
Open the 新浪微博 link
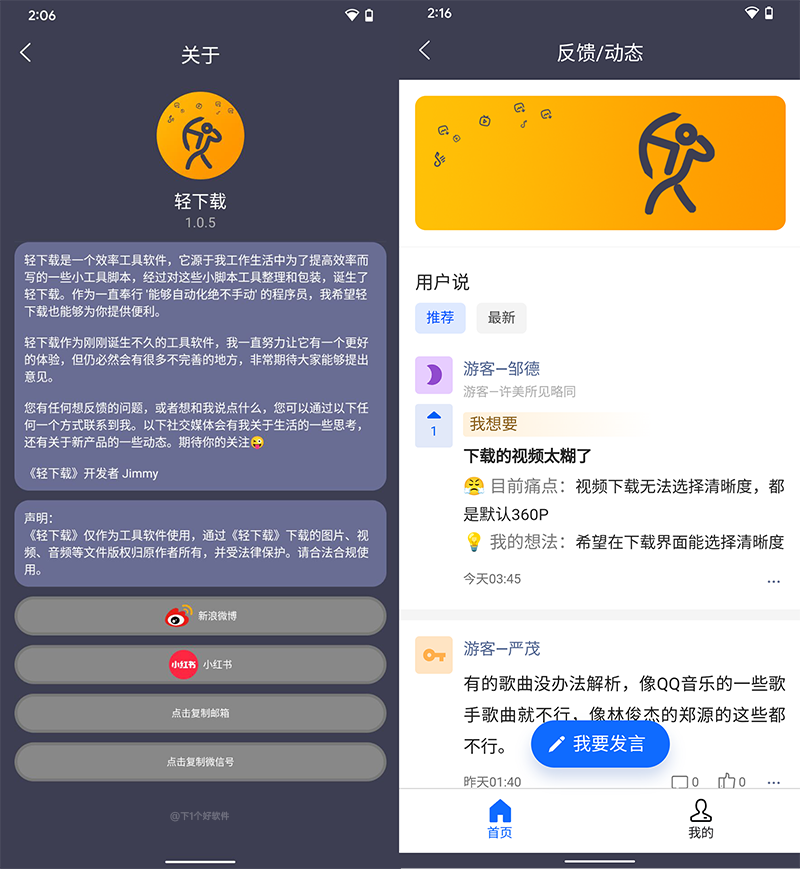pos(200,616)
